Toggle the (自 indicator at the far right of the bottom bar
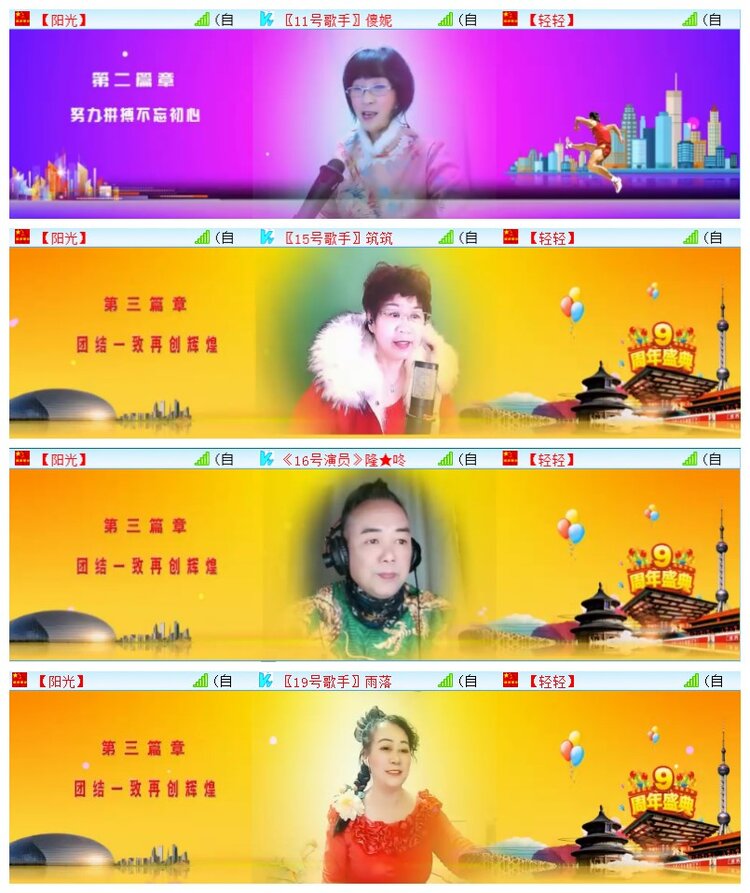 [714, 679]
